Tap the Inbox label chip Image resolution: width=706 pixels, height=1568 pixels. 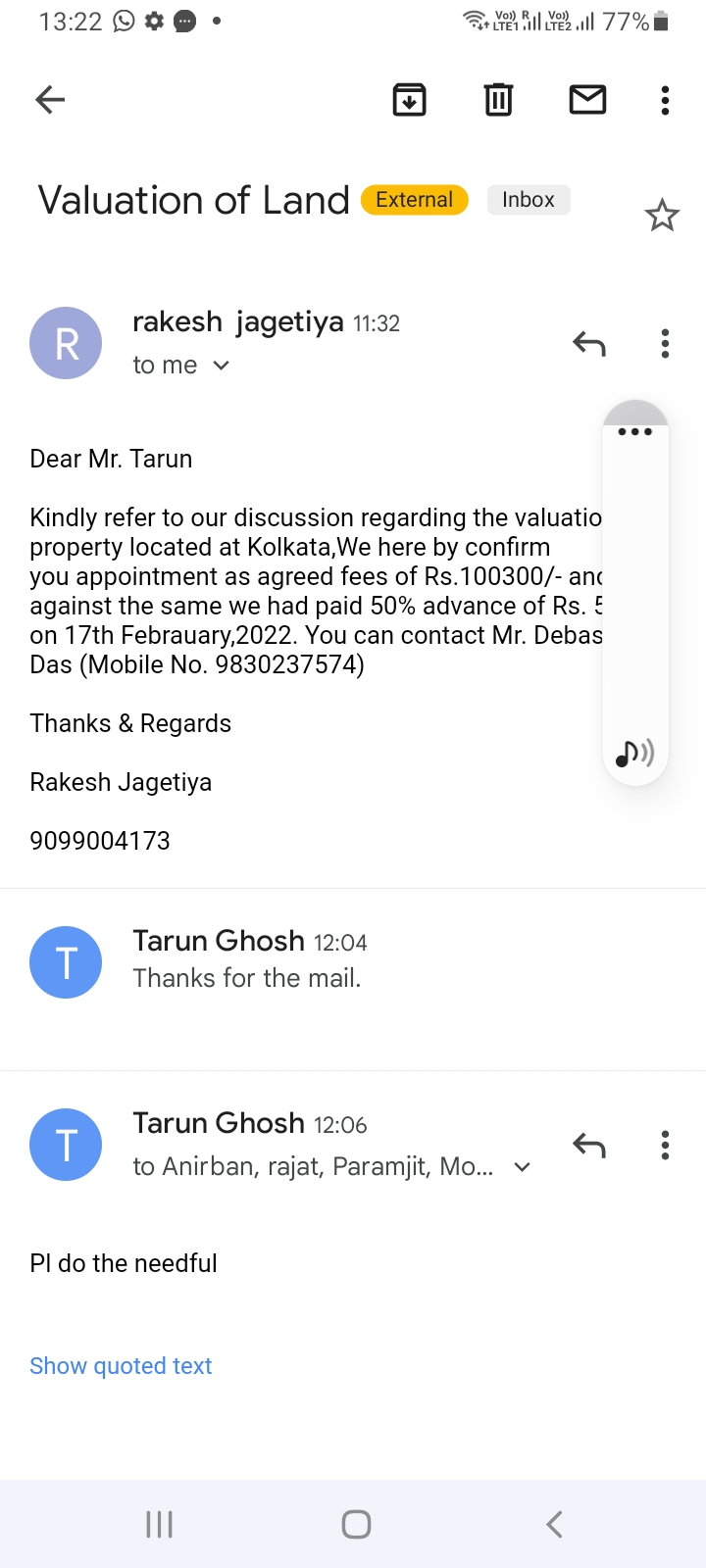(x=529, y=200)
